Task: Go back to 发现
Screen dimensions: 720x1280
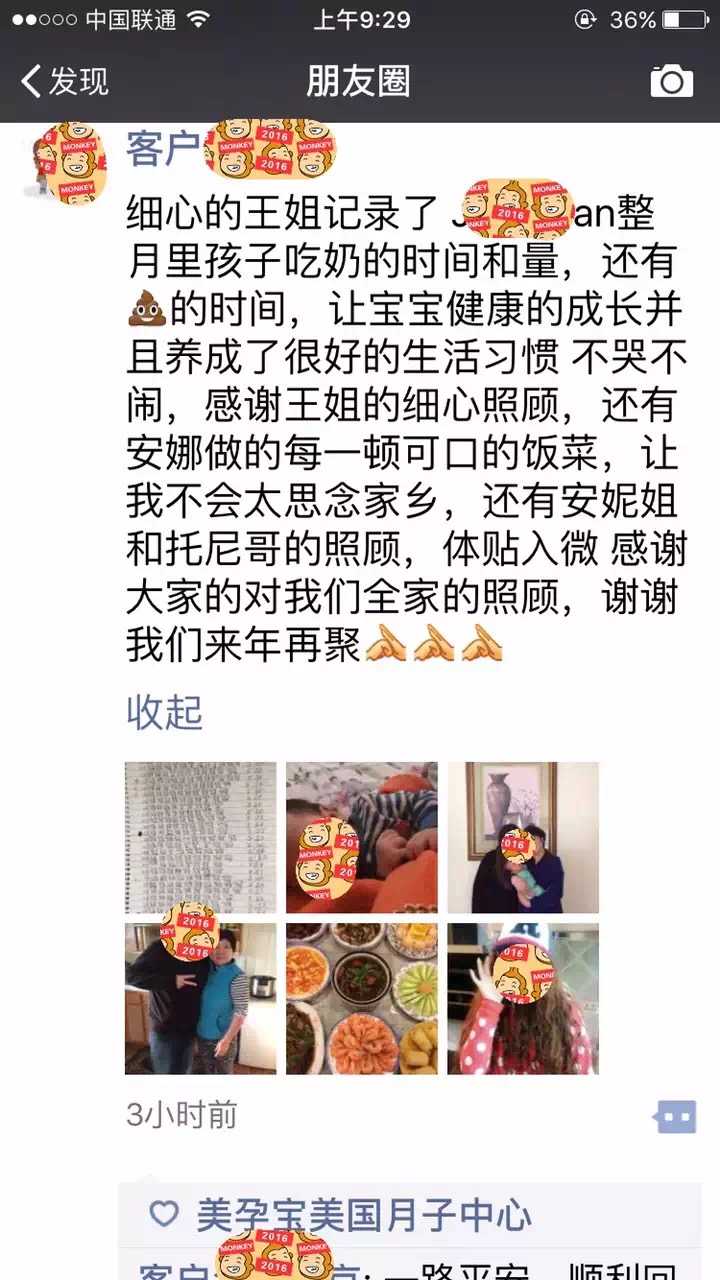Action: click(x=65, y=81)
